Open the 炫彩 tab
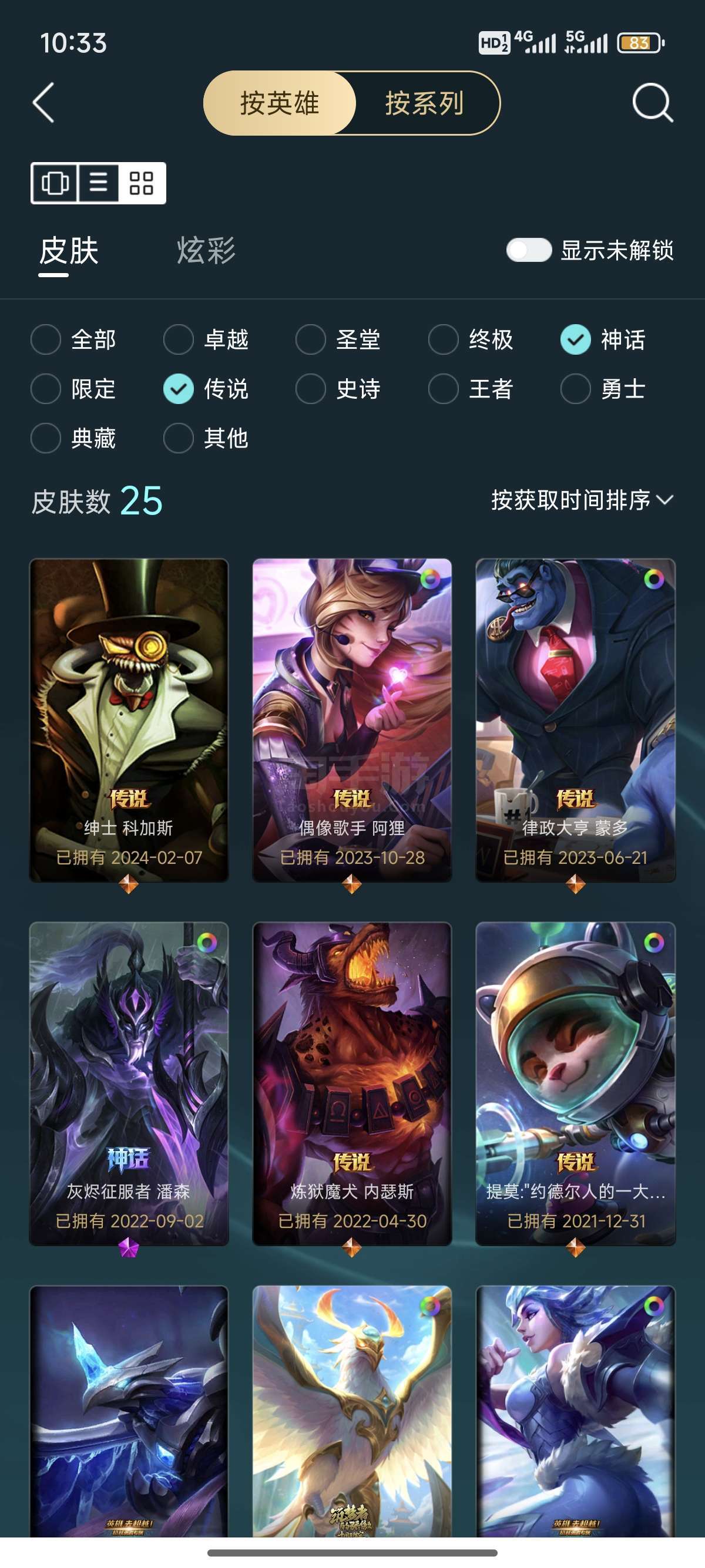Image resolution: width=705 pixels, height=1568 pixels. tap(206, 251)
